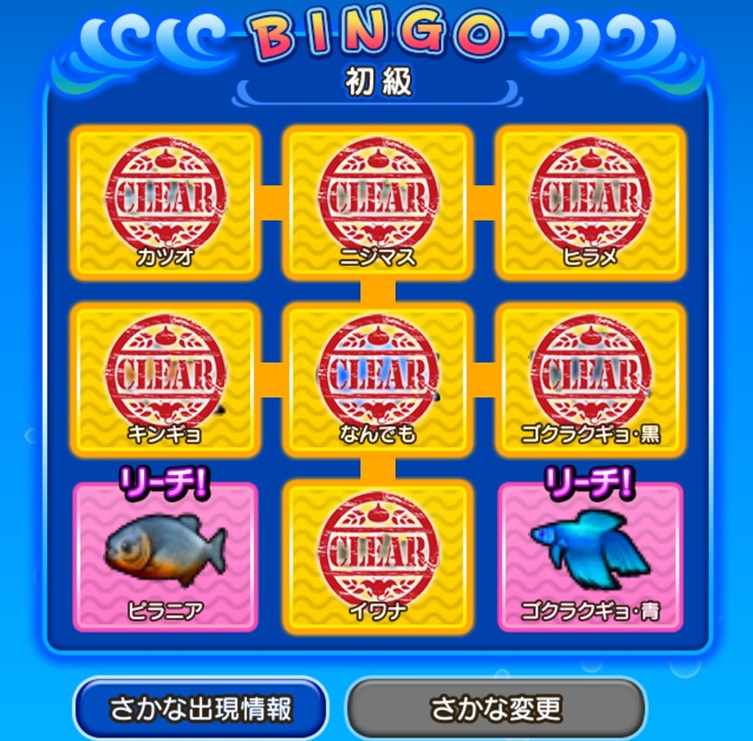Tap the さかな変更 button
The image size is (753, 741).
(496, 708)
